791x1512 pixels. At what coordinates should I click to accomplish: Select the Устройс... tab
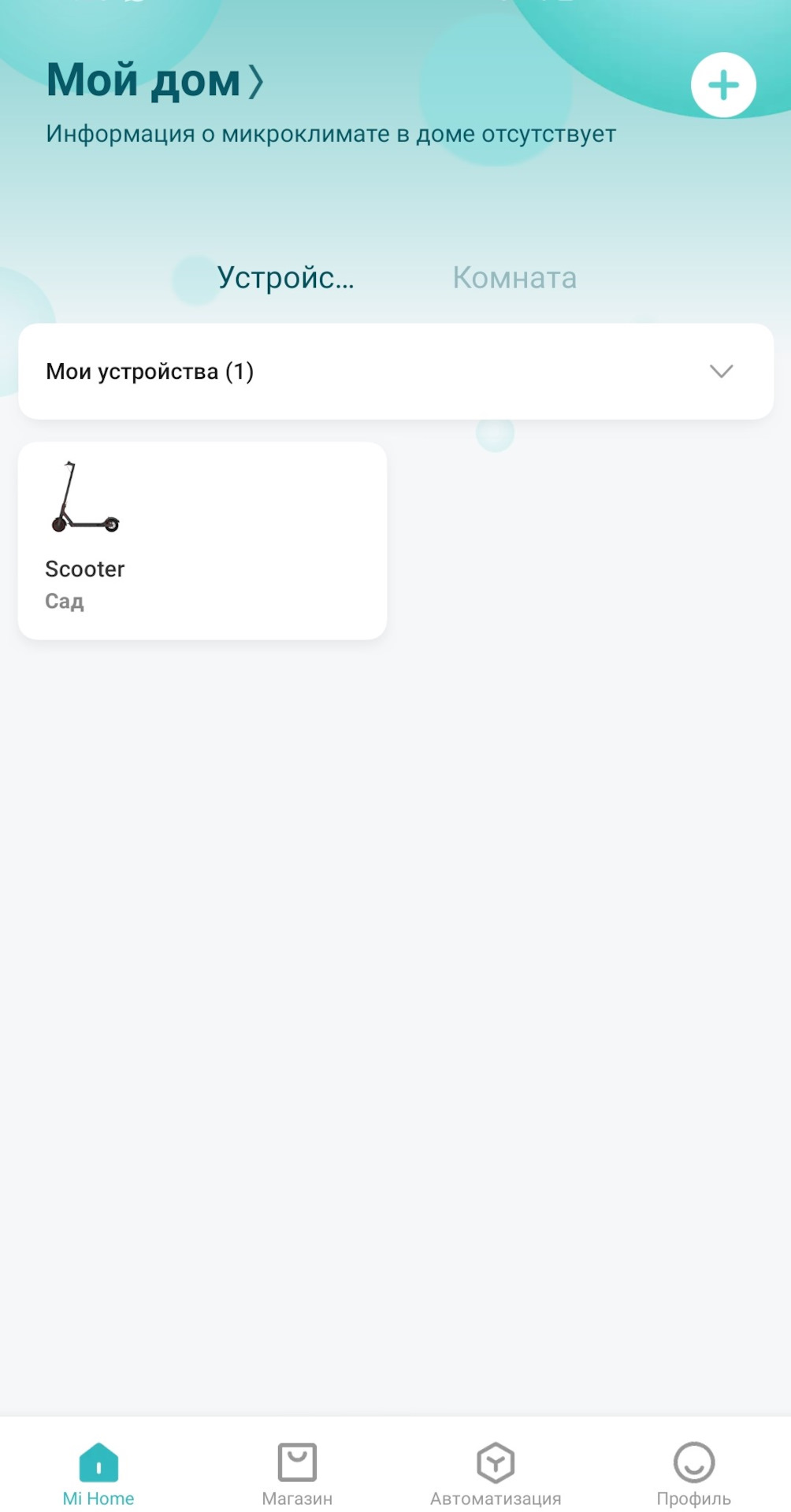pos(285,278)
